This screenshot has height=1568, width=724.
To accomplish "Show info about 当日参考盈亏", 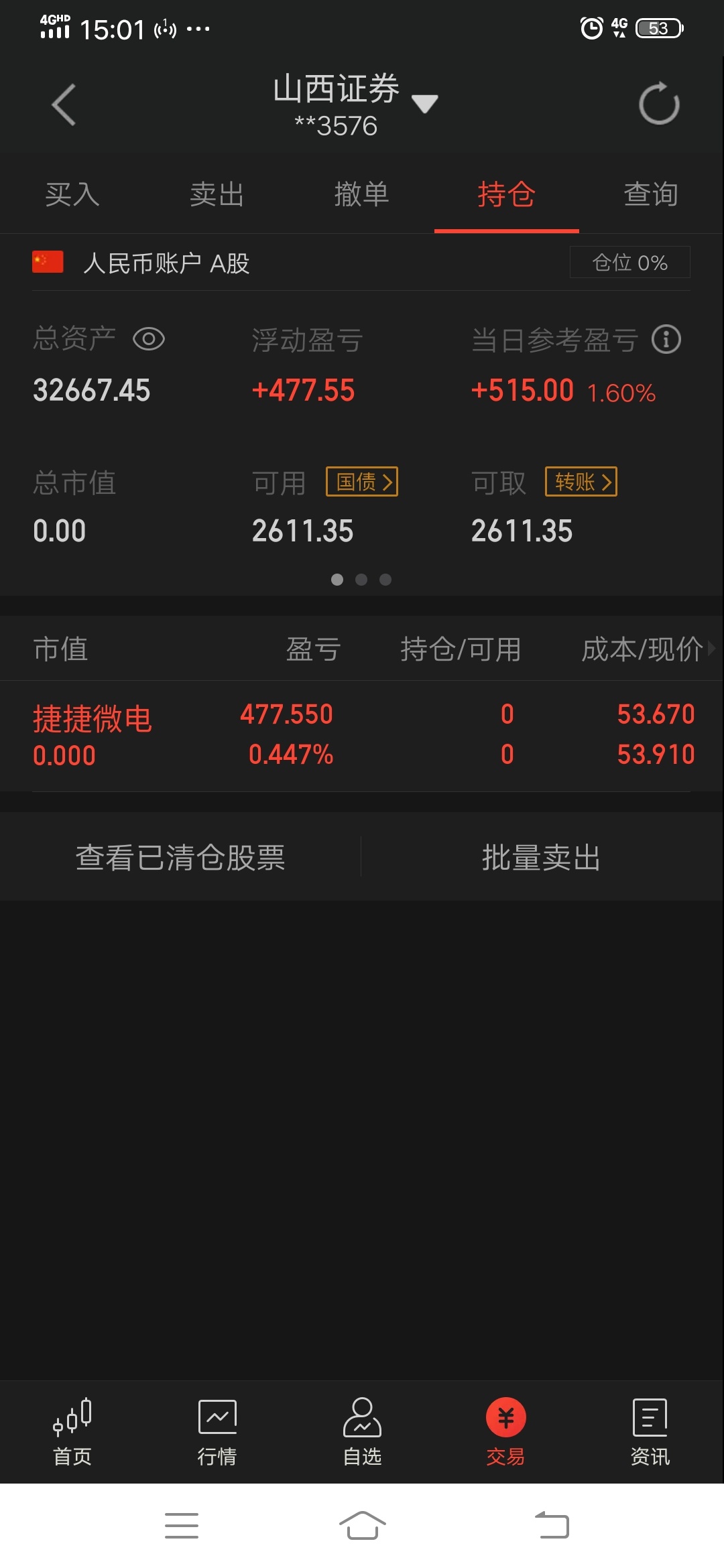I will tap(666, 339).
